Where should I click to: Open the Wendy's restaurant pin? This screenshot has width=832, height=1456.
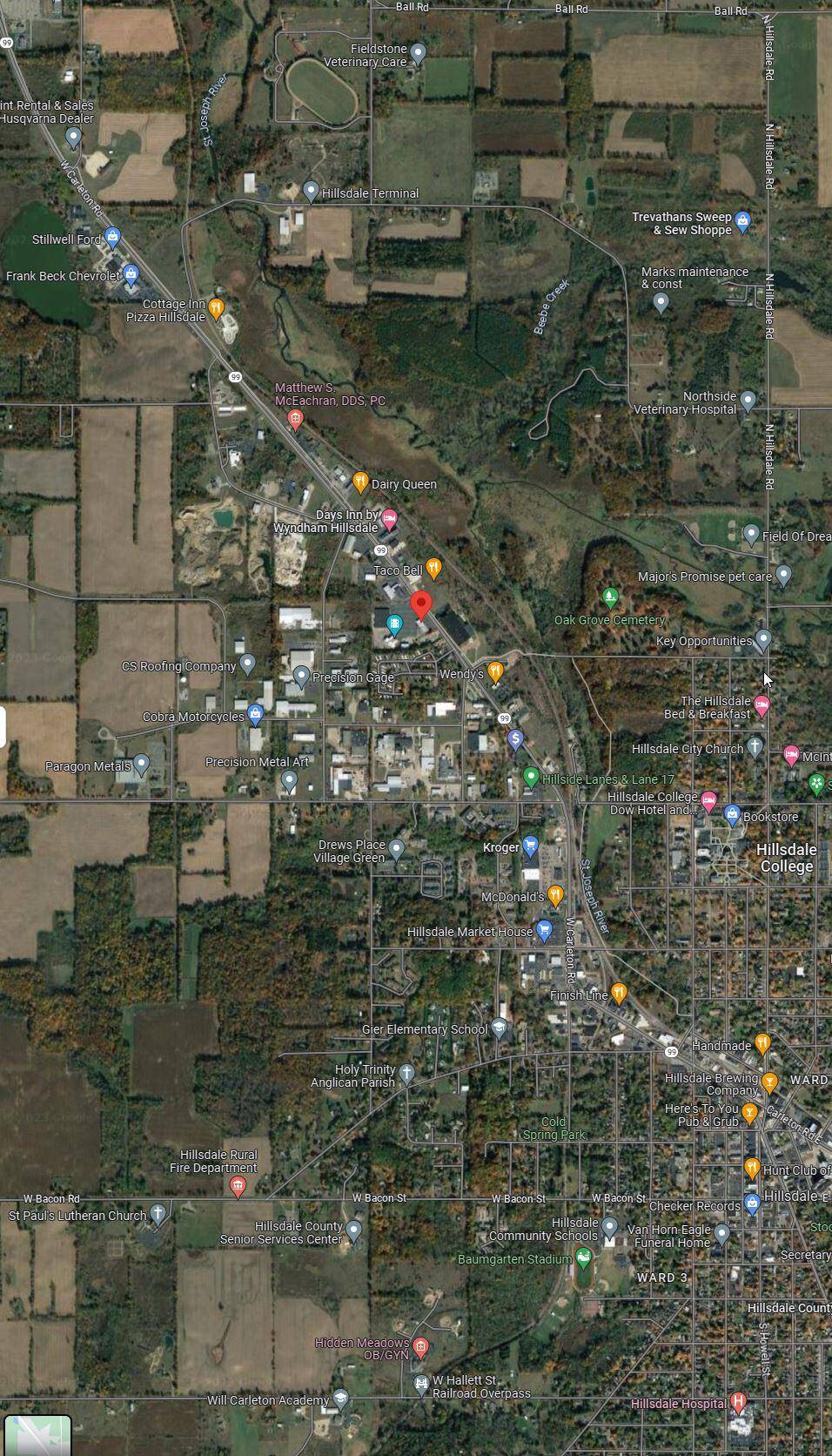coord(495,671)
